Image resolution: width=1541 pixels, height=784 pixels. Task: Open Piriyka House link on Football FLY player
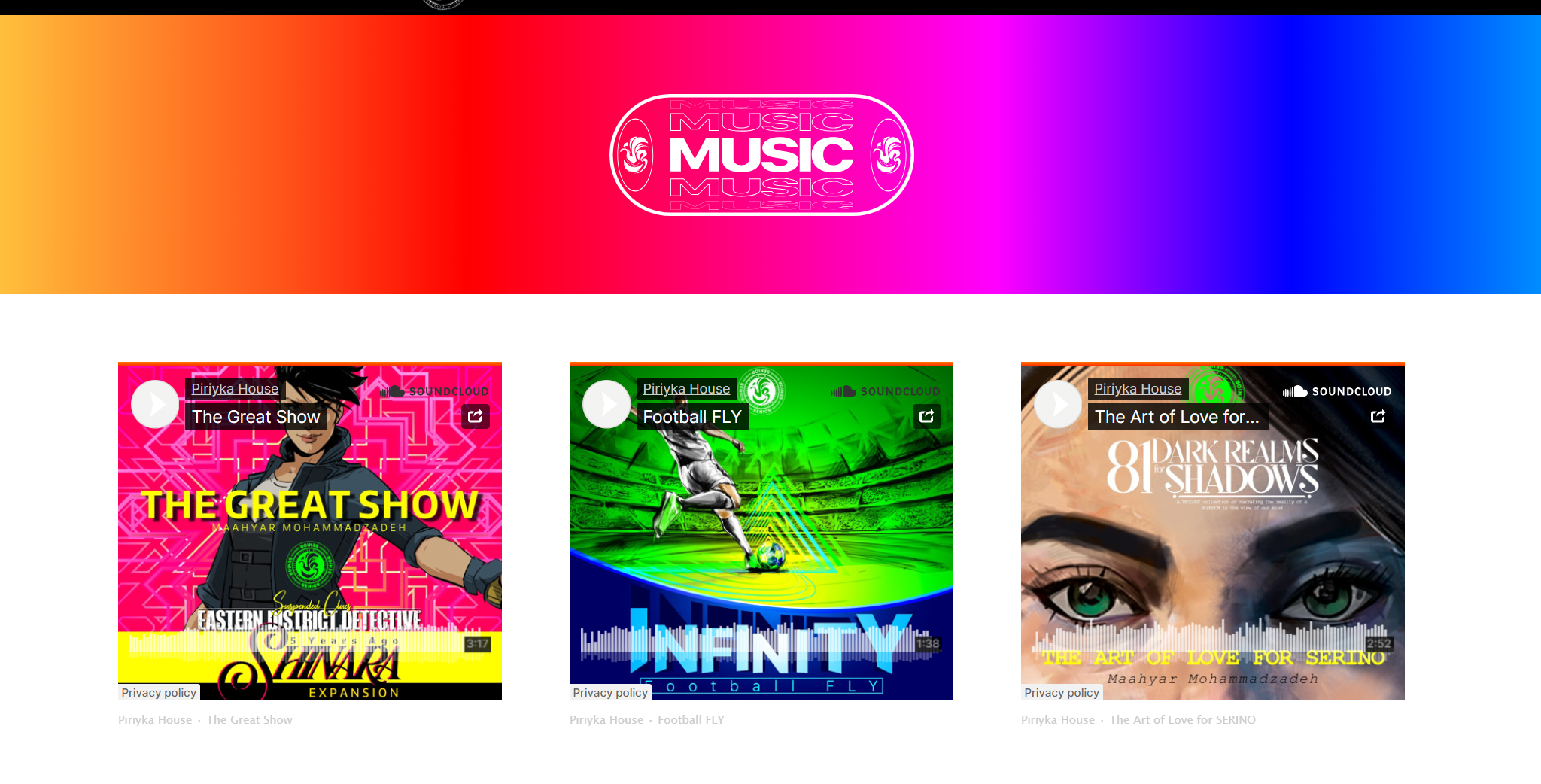tap(686, 389)
